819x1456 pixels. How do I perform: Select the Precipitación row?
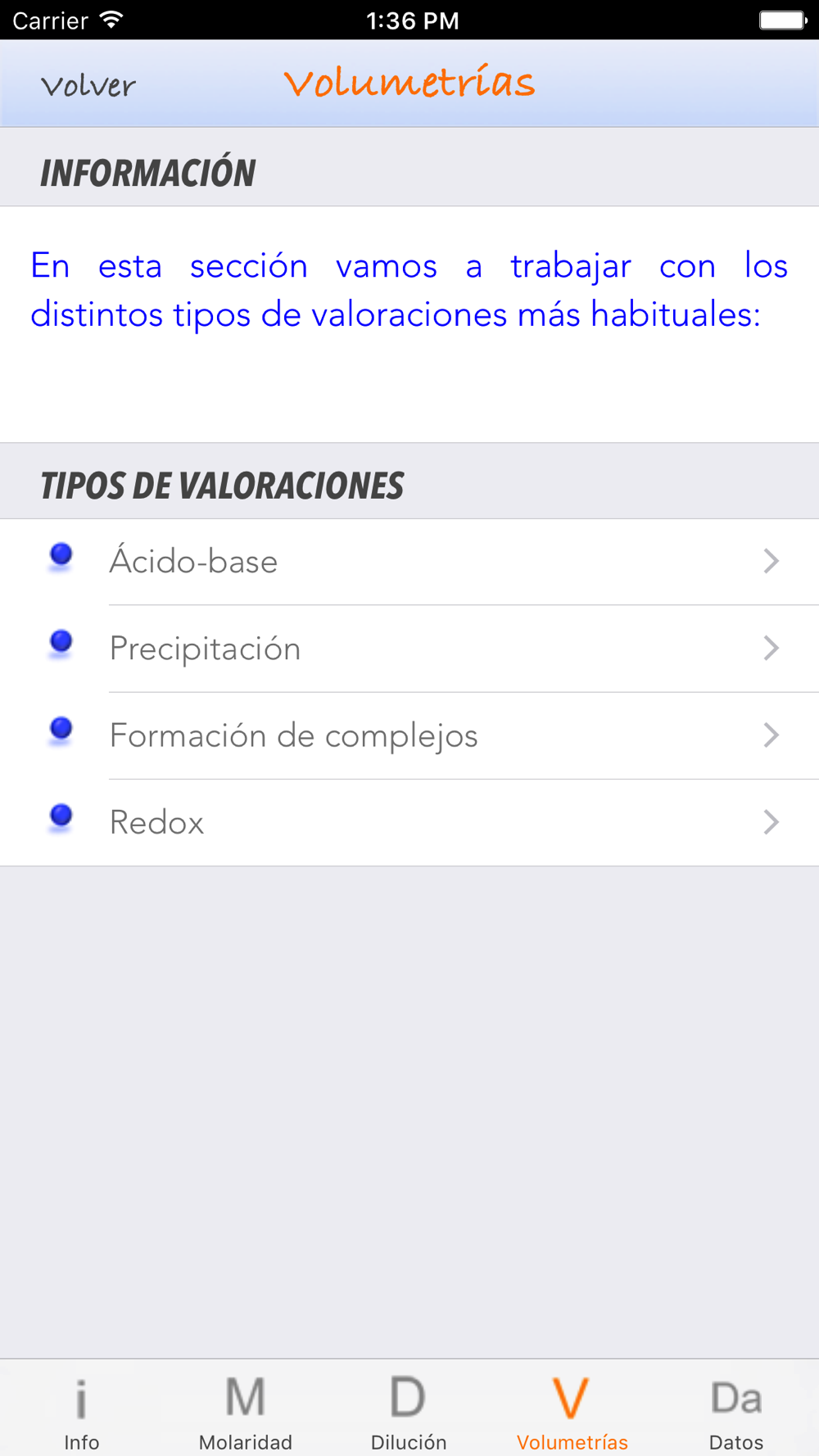pos(409,649)
